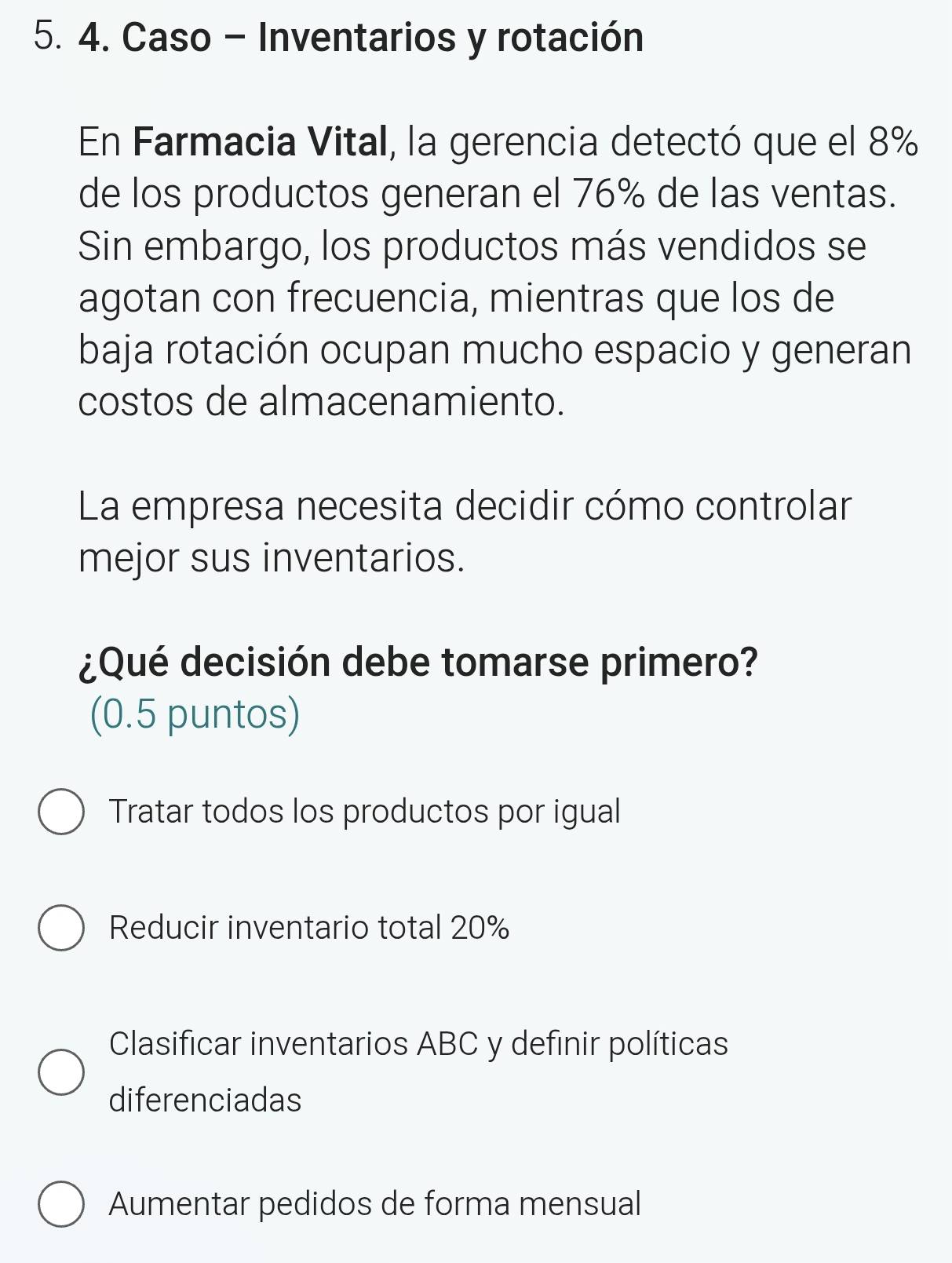Pick "Clasificar inventarios ABC y definir políticas diferenciadas"
The width and height of the screenshot is (952, 1263).
(61, 1071)
